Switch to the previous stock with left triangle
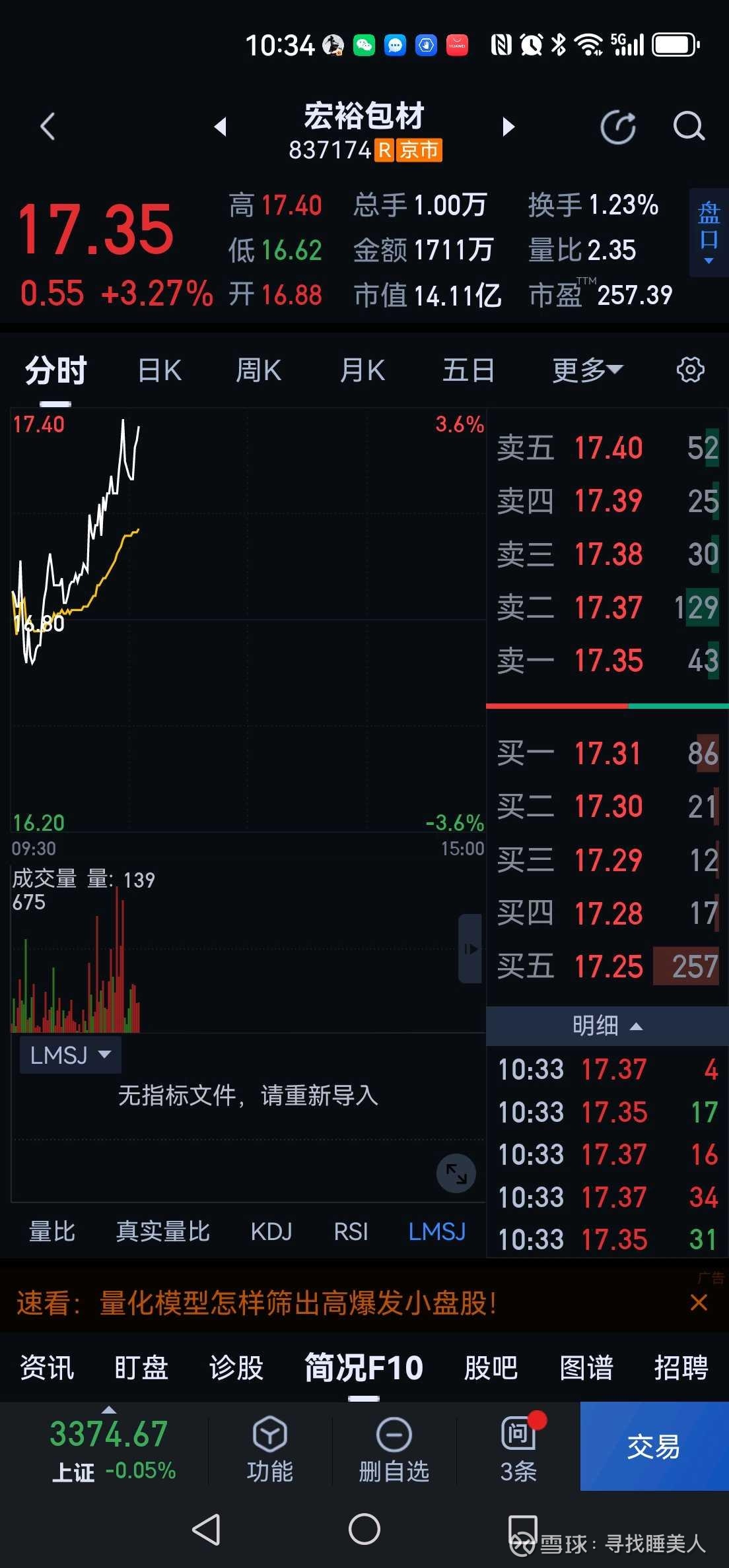 coord(221,126)
